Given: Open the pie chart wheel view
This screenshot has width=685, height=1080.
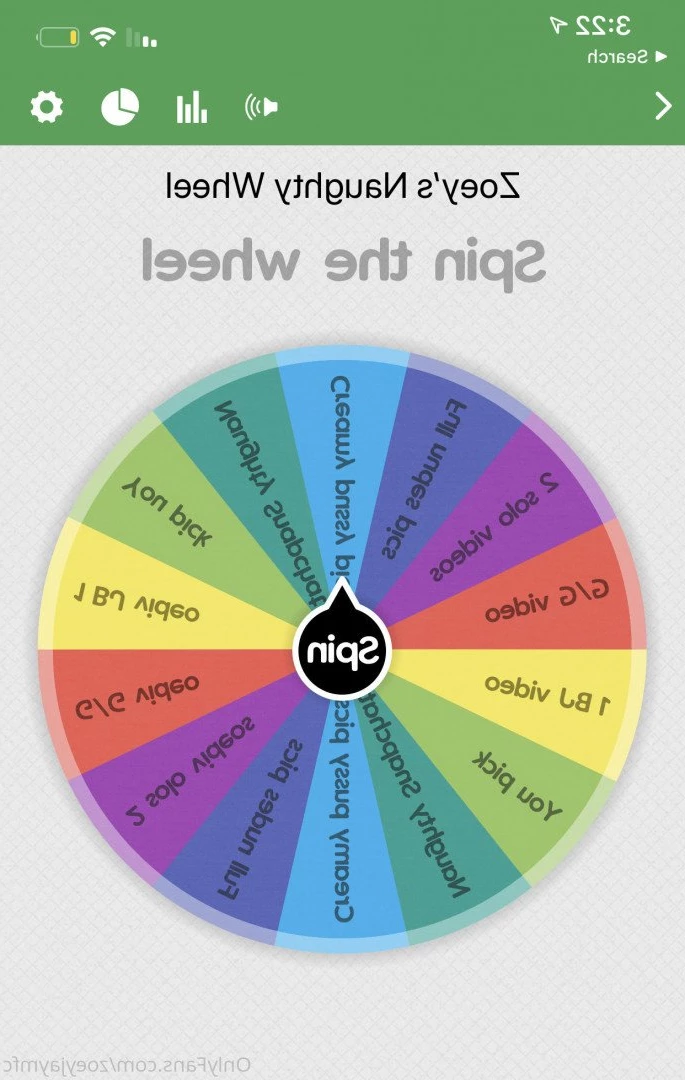Looking at the screenshot, I should click(x=120, y=107).
